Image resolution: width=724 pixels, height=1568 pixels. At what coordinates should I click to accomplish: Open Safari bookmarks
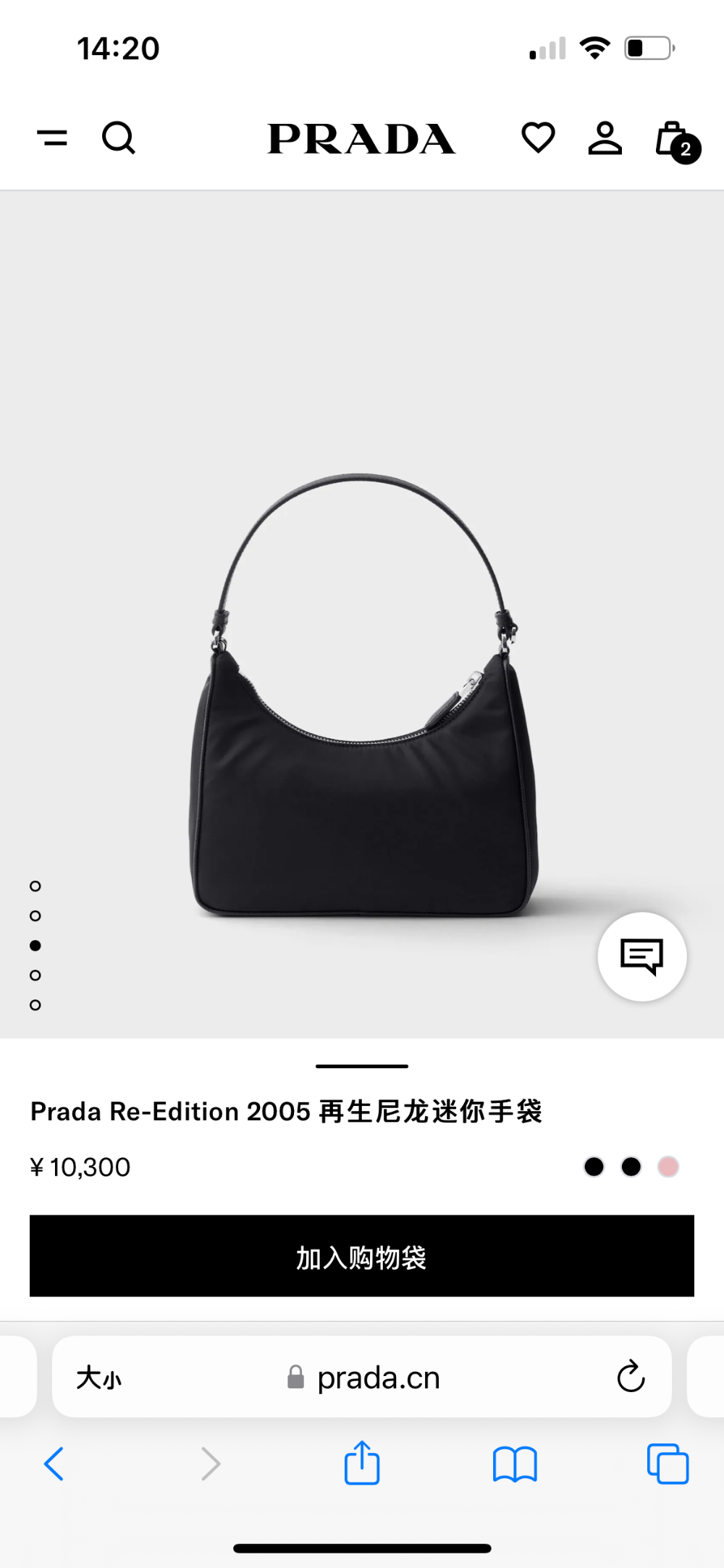click(x=515, y=1464)
